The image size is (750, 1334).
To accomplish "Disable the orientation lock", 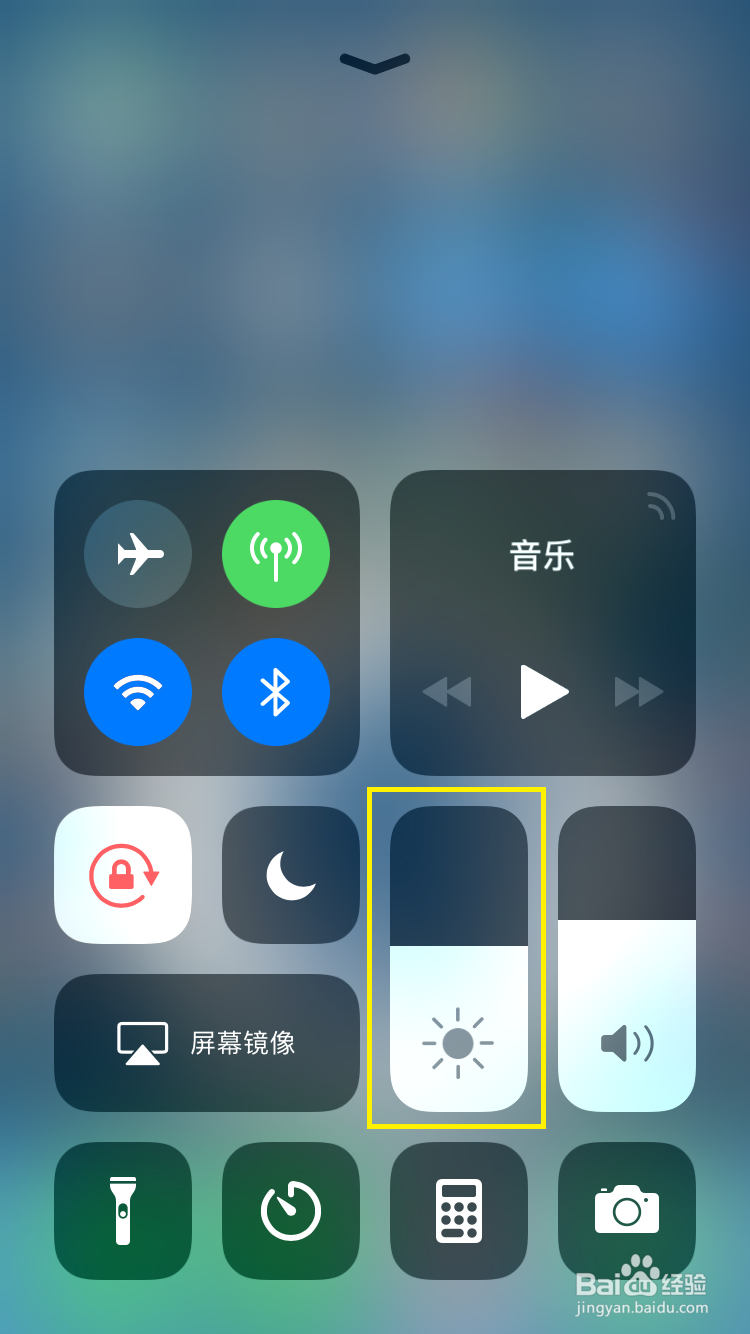I will pos(122,873).
